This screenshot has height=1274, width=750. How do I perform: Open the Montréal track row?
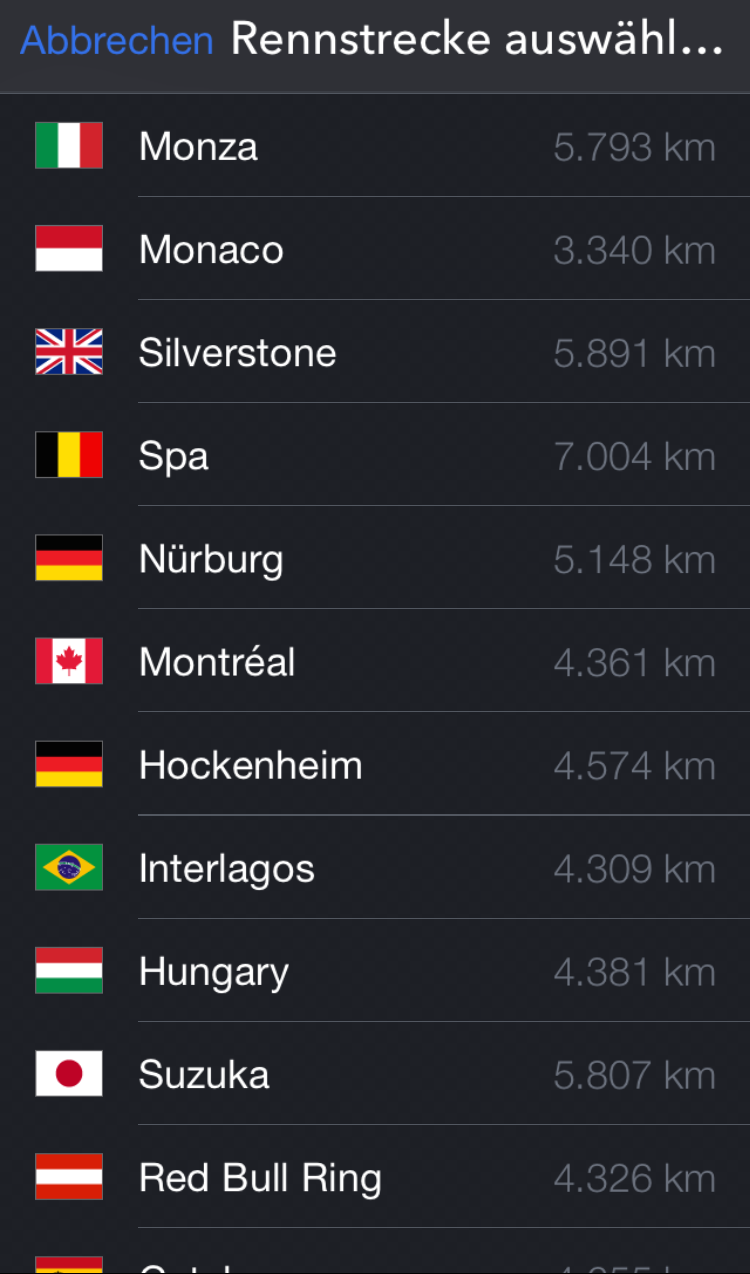(375, 661)
